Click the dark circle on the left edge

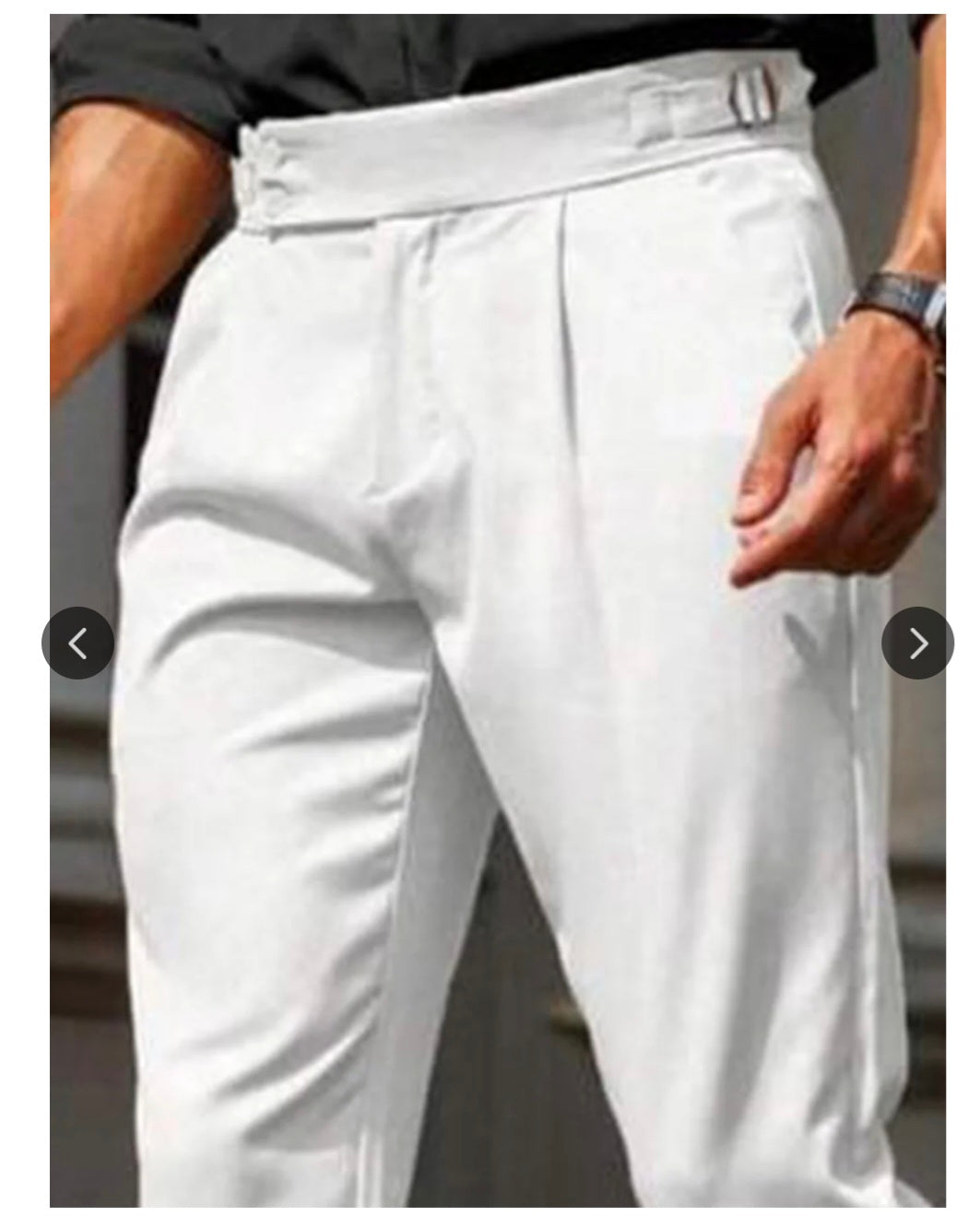(80, 643)
